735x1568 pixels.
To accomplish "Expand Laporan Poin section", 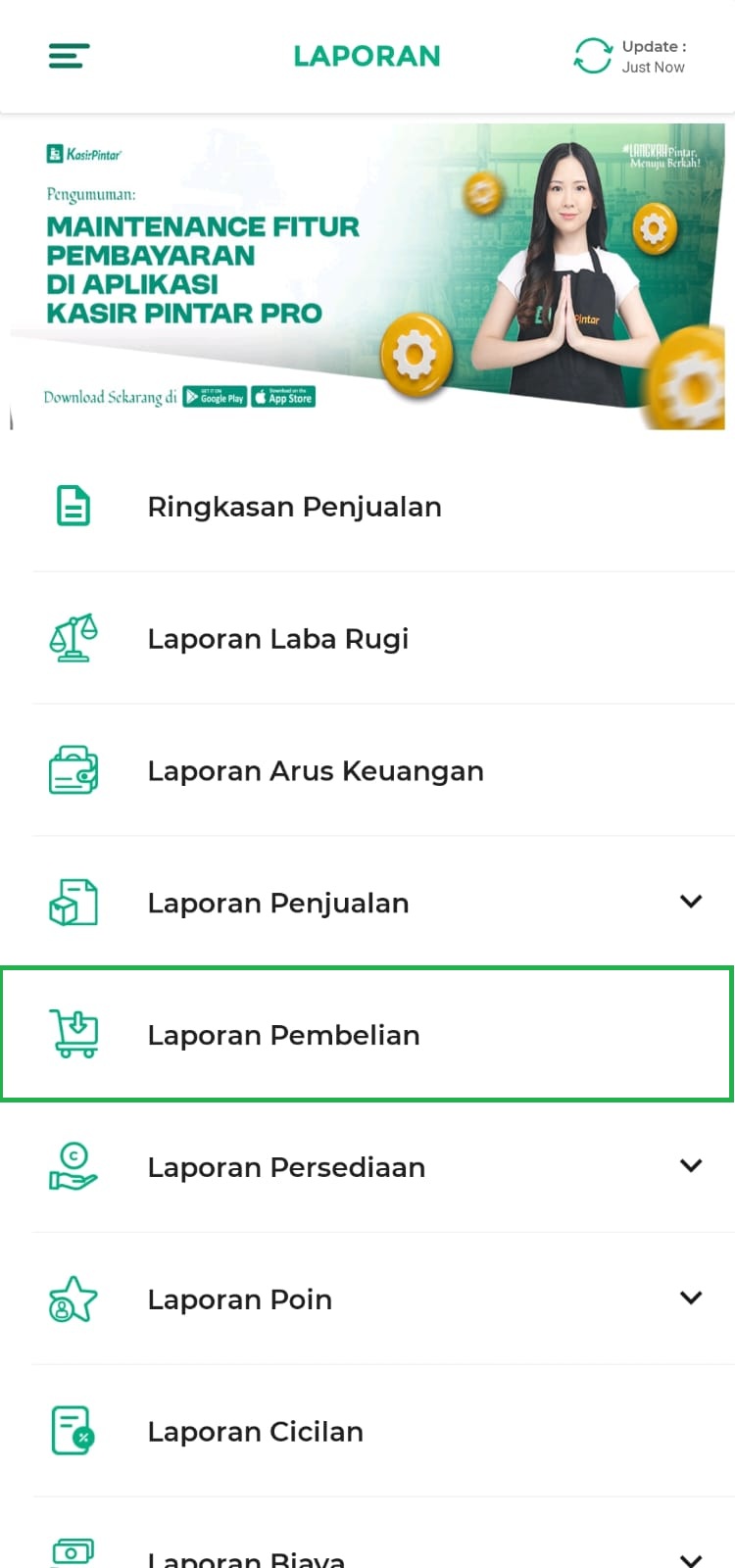I will pyautogui.click(x=690, y=1298).
